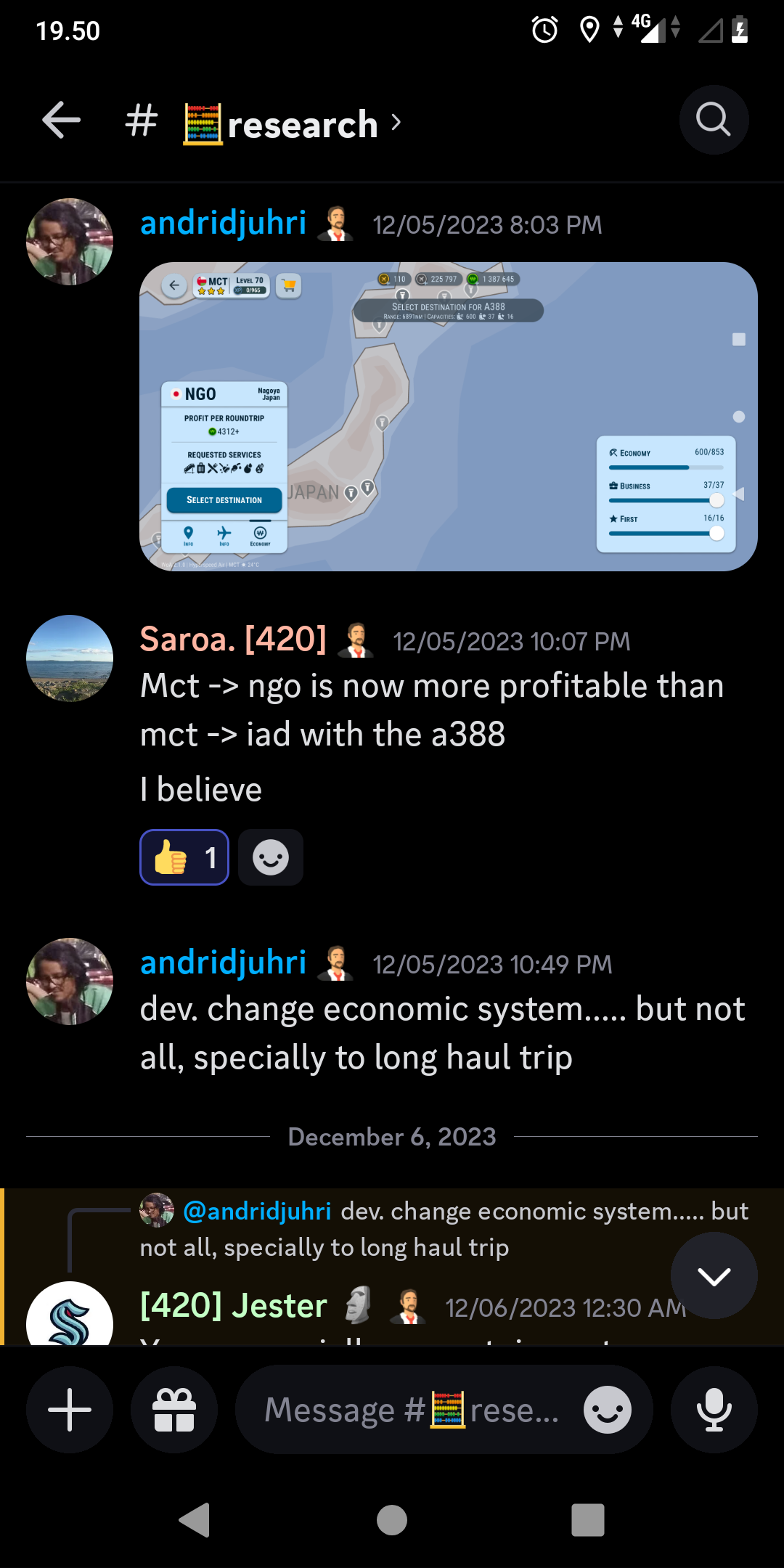The width and height of the screenshot is (784, 1568).
Task: Open andridjuhri's shared game screenshot
Action: click(x=449, y=417)
